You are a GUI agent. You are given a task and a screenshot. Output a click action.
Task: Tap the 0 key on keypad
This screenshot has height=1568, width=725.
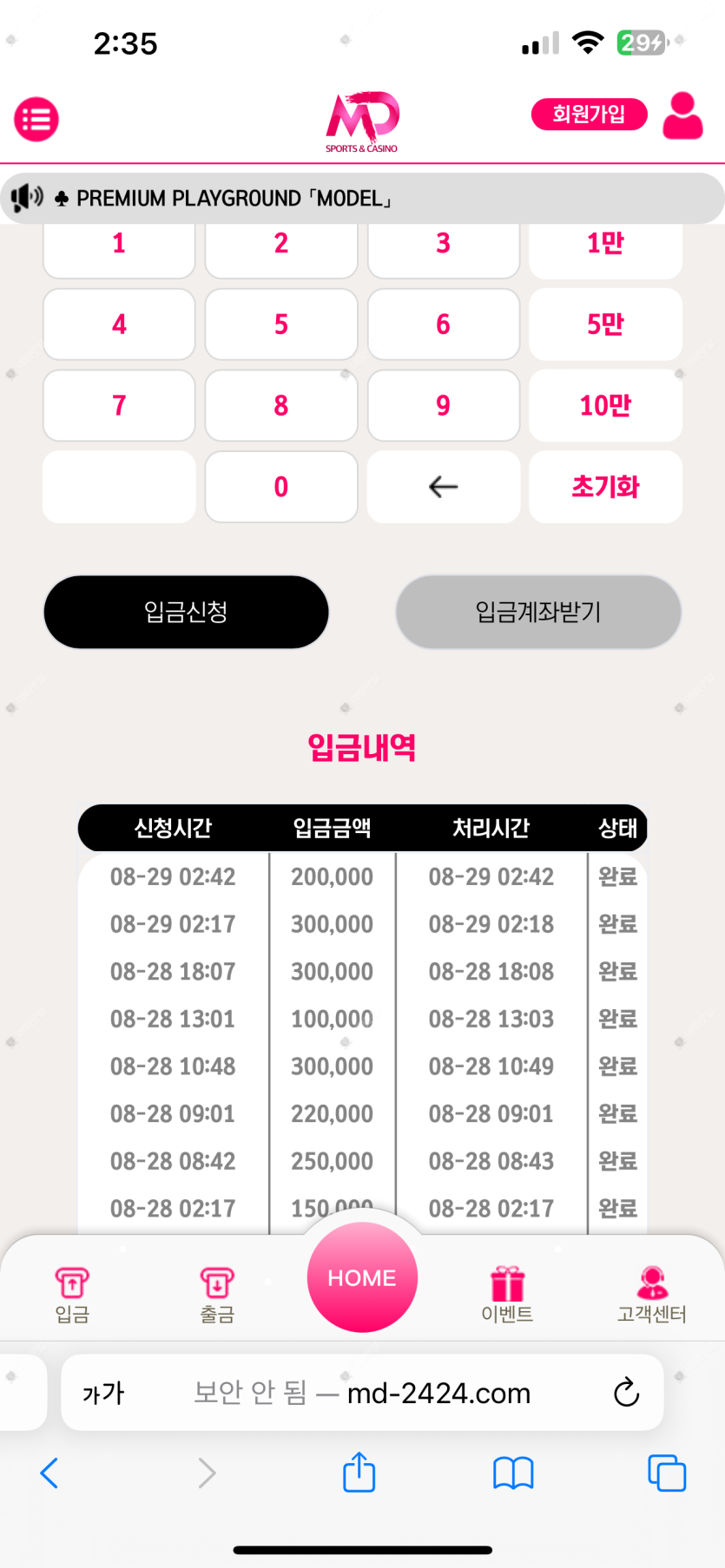click(x=281, y=487)
